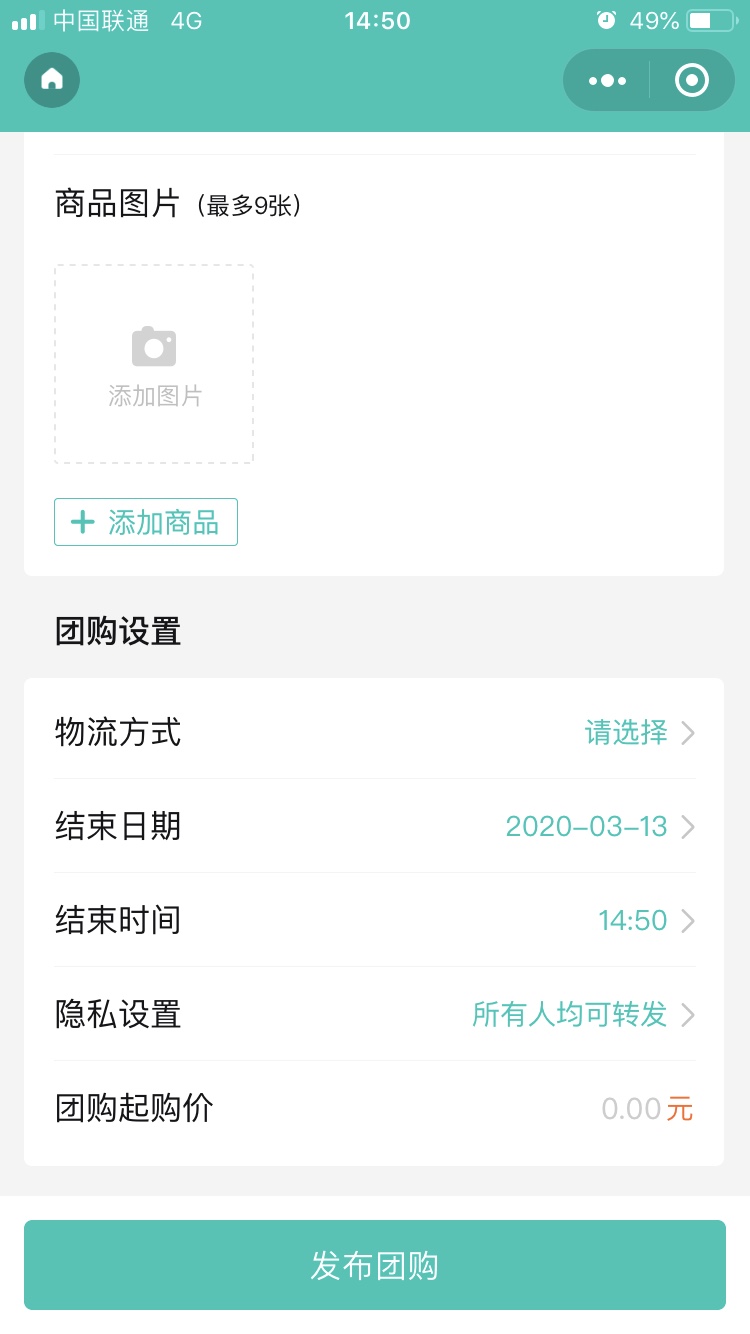750x1334 pixels.
Task: Tap the home icon in the capsule bar
Action: click(x=51, y=80)
